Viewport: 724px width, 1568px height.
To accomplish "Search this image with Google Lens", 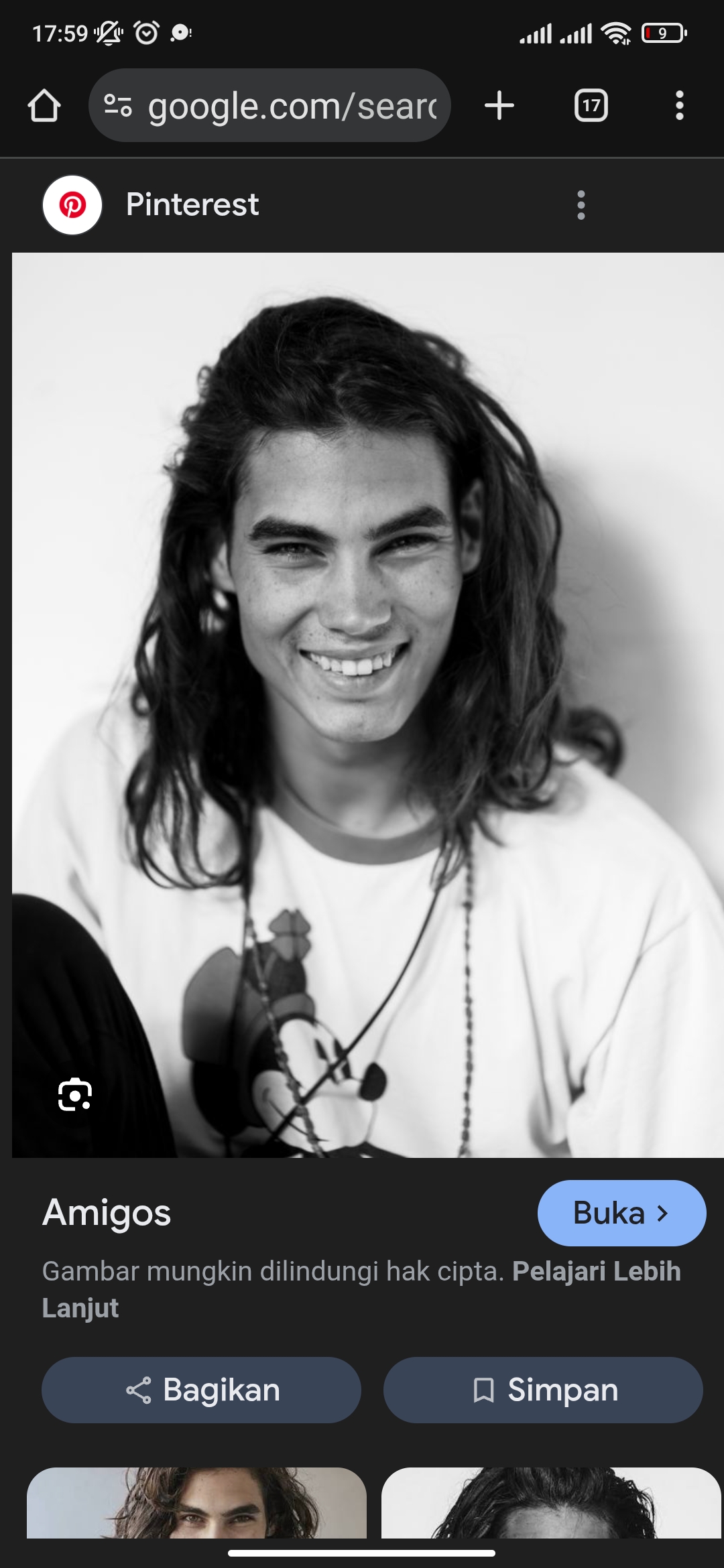I will (x=75, y=1095).
